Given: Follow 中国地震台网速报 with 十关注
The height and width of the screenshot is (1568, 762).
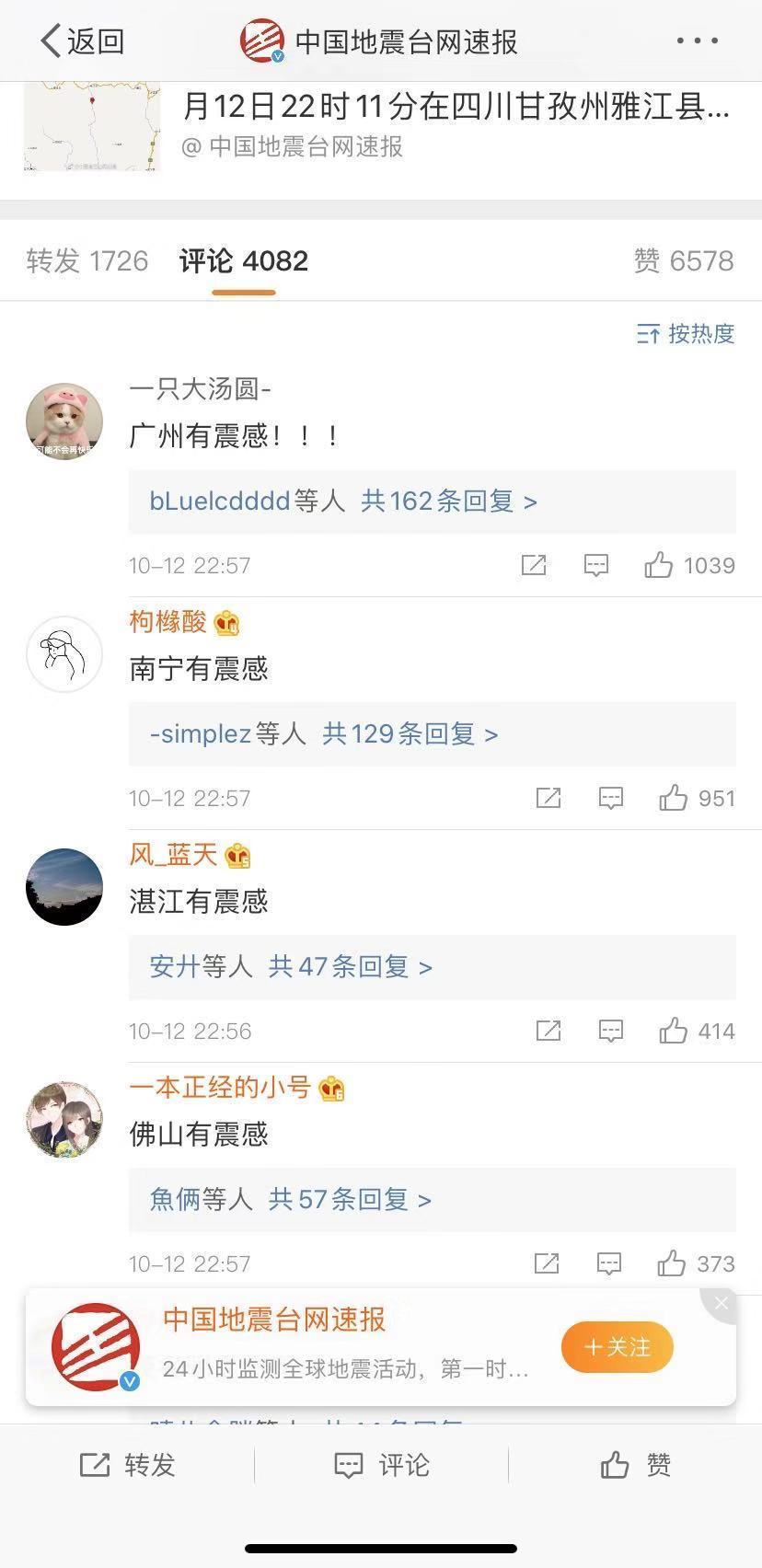Looking at the screenshot, I should coord(618,1347).
